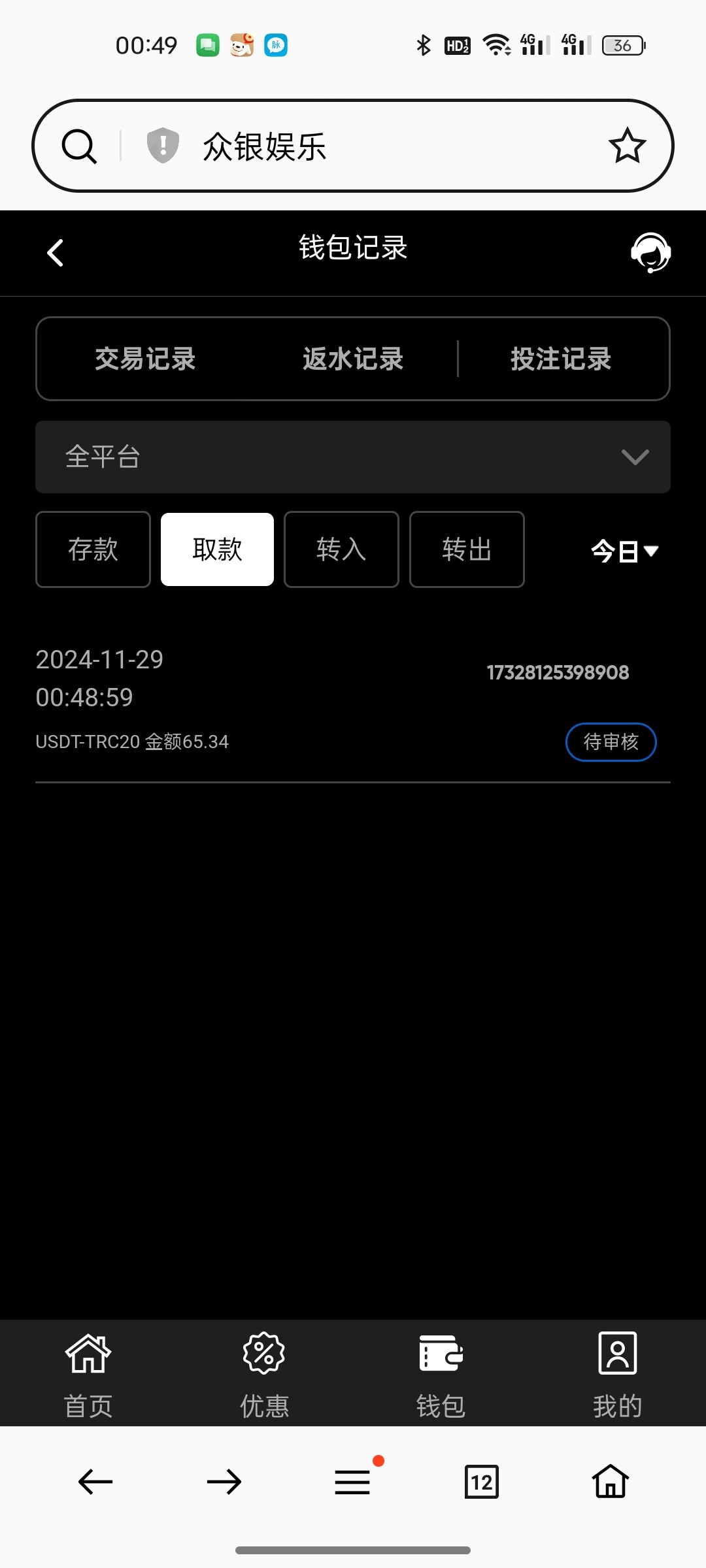The image size is (706, 1568).
Task: Expand the 全平台 platform dropdown
Action: 353,457
